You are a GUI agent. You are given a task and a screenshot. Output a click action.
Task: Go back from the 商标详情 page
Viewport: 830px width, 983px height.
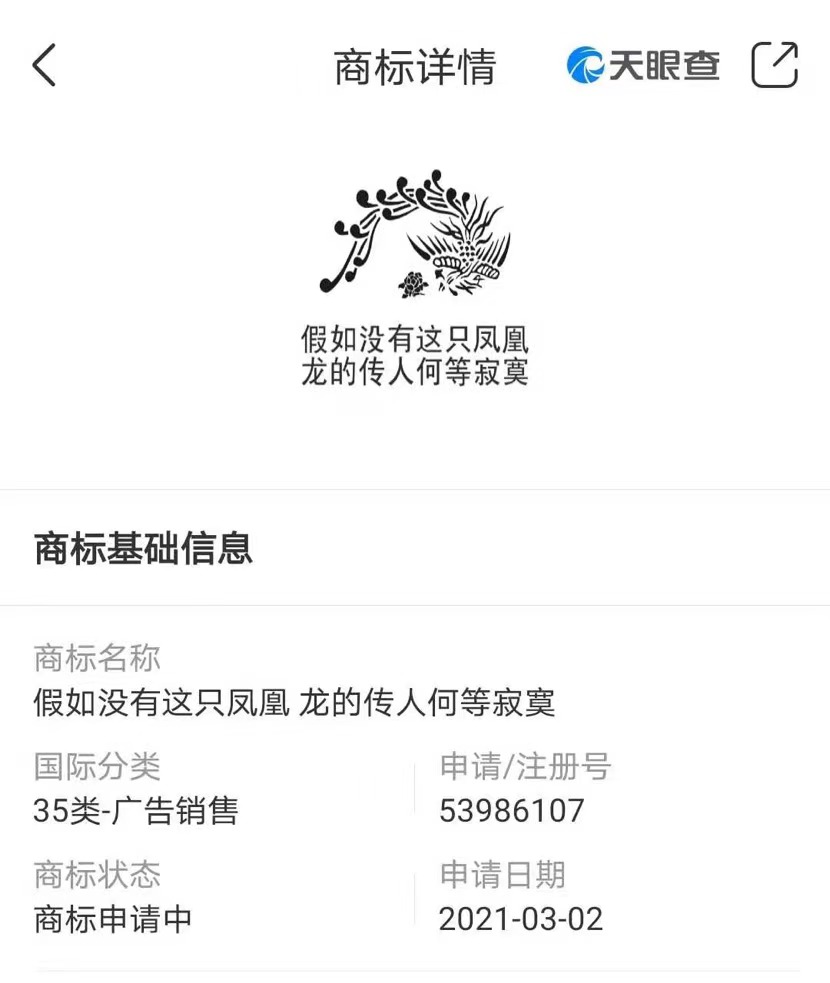tap(45, 66)
